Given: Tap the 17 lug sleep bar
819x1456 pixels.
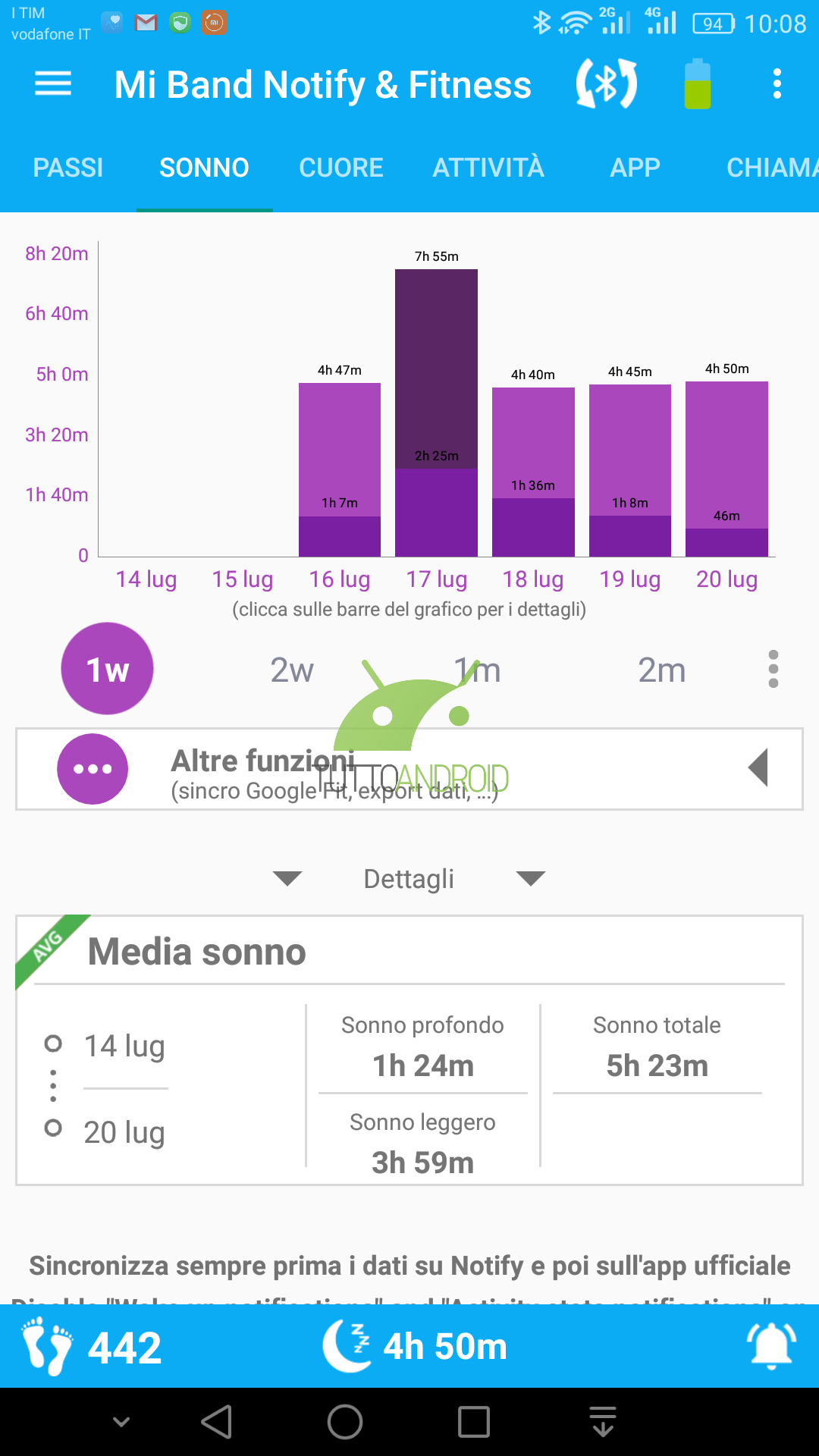Looking at the screenshot, I should [x=436, y=413].
